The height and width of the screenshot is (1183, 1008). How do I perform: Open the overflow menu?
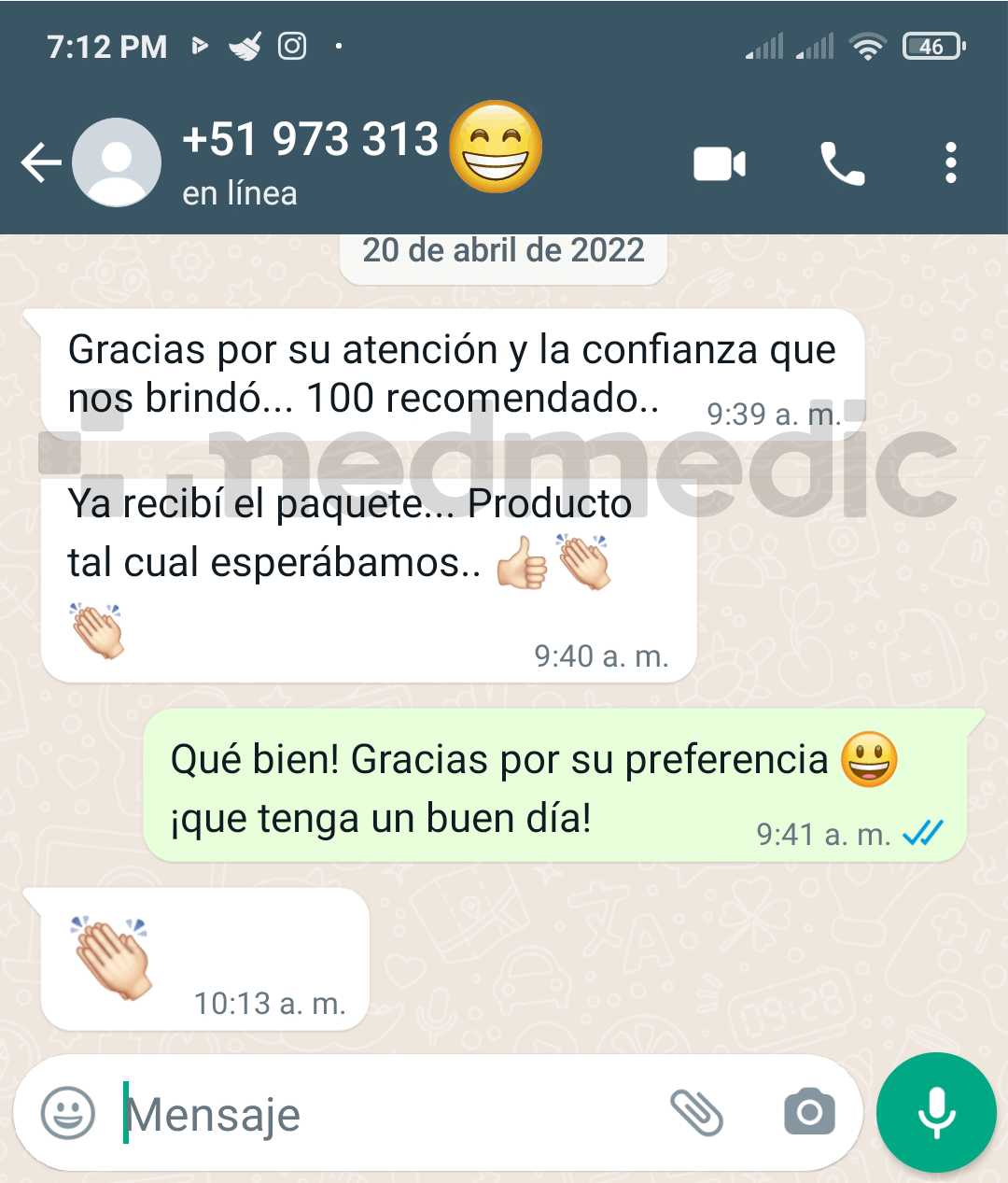[950, 163]
